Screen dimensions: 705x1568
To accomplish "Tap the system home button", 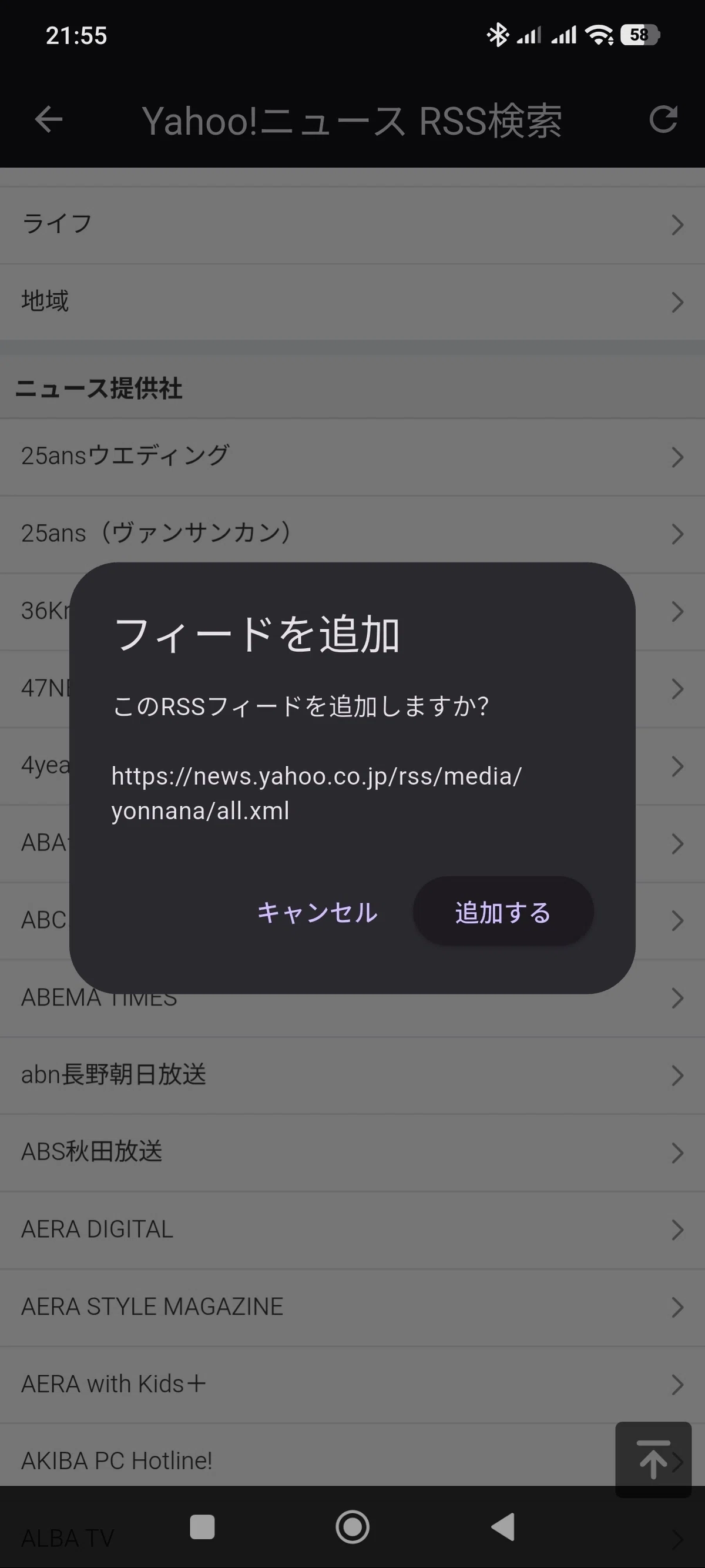I will point(352,1527).
